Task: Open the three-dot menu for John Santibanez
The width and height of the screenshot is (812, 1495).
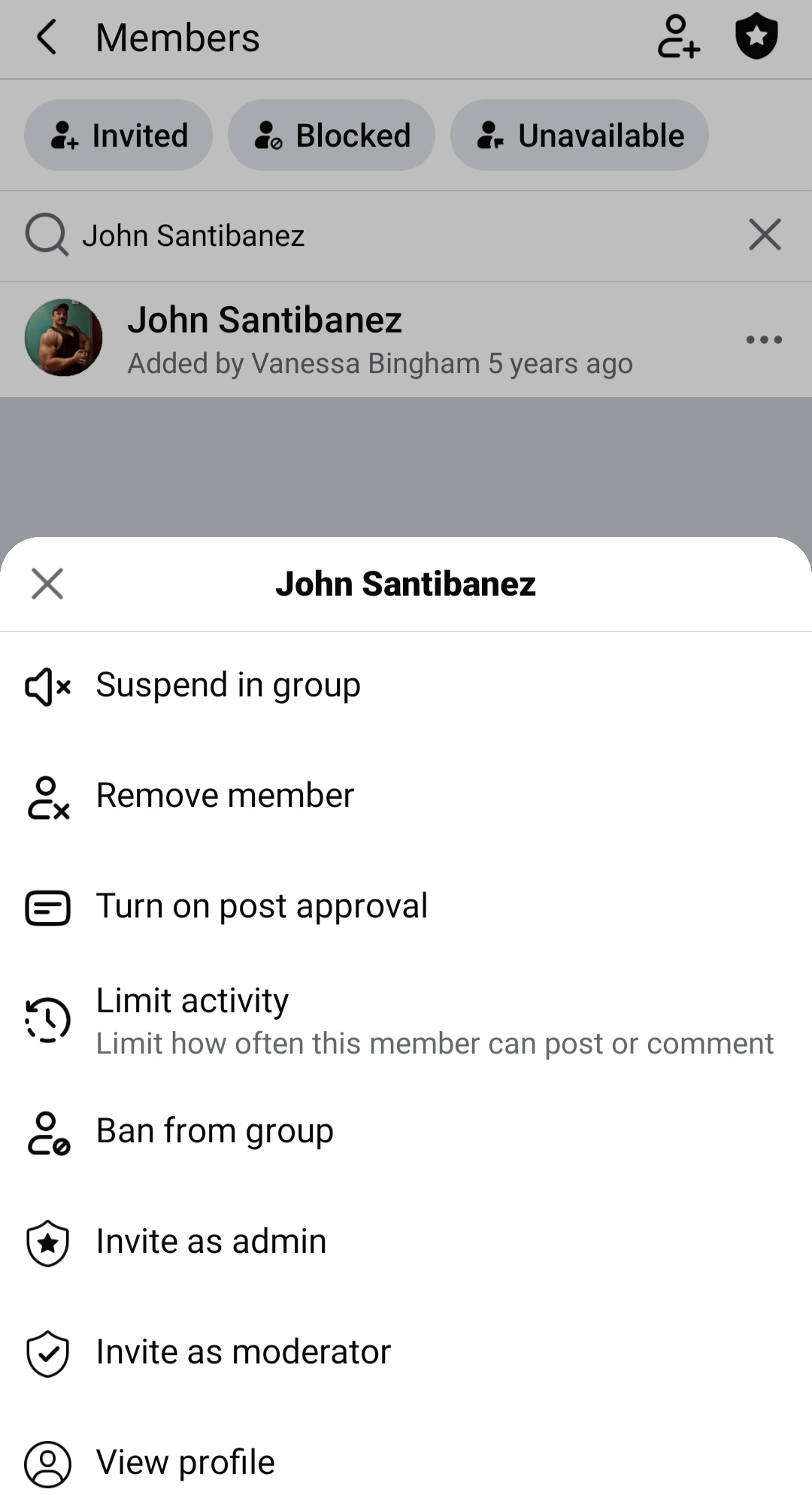Action: 764,340
